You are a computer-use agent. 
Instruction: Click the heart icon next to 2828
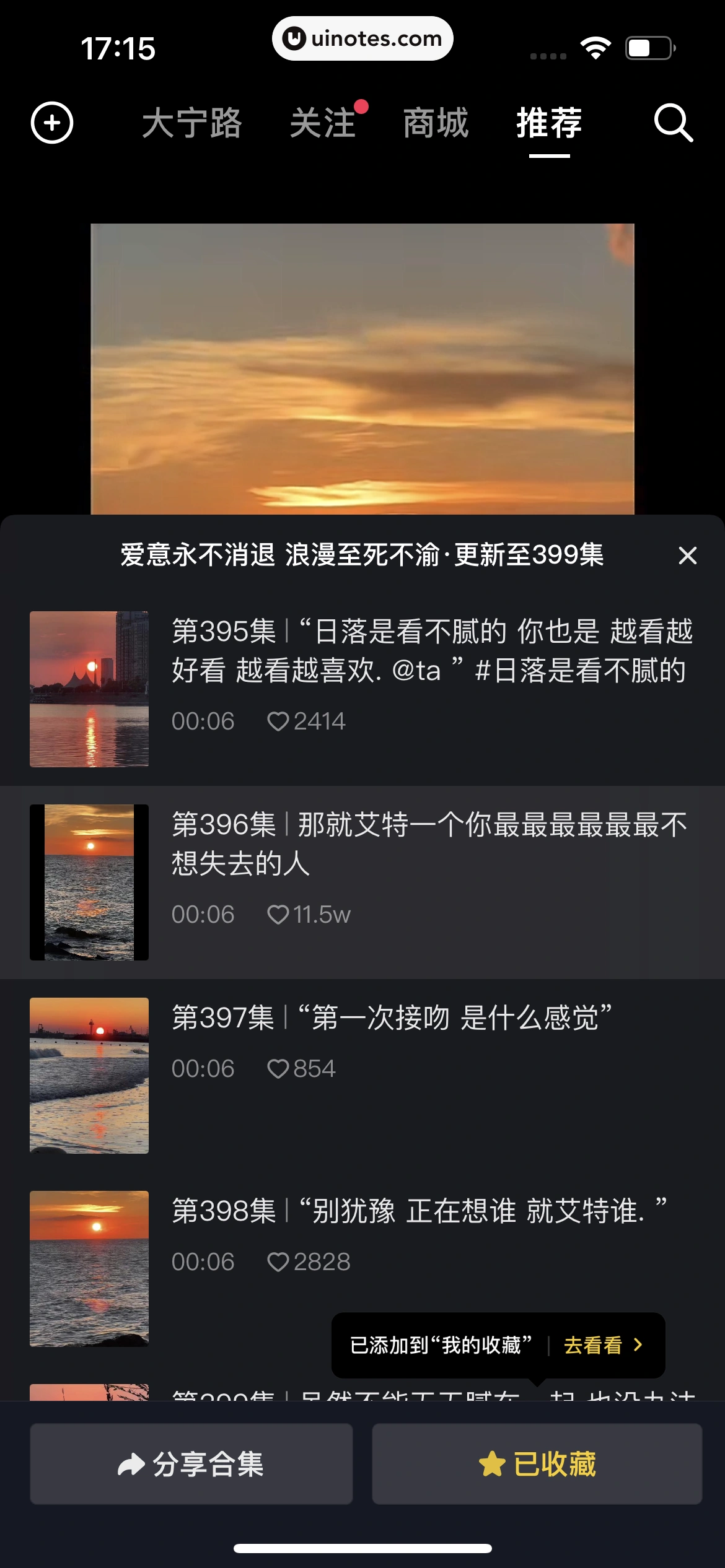pyautogui.click(x=280, y=1262)
